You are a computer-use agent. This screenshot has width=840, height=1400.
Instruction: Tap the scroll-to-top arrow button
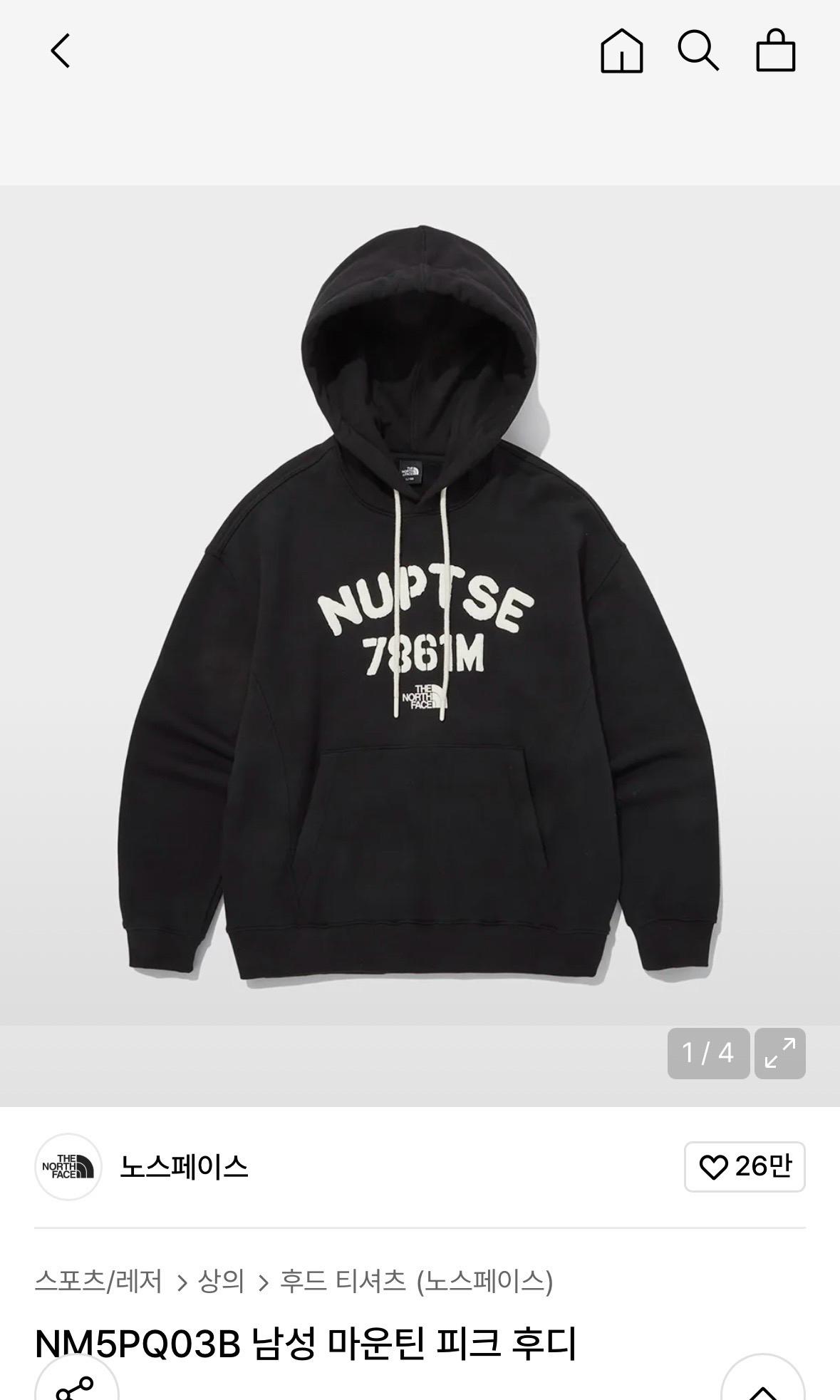click(x=763, y=1384)
